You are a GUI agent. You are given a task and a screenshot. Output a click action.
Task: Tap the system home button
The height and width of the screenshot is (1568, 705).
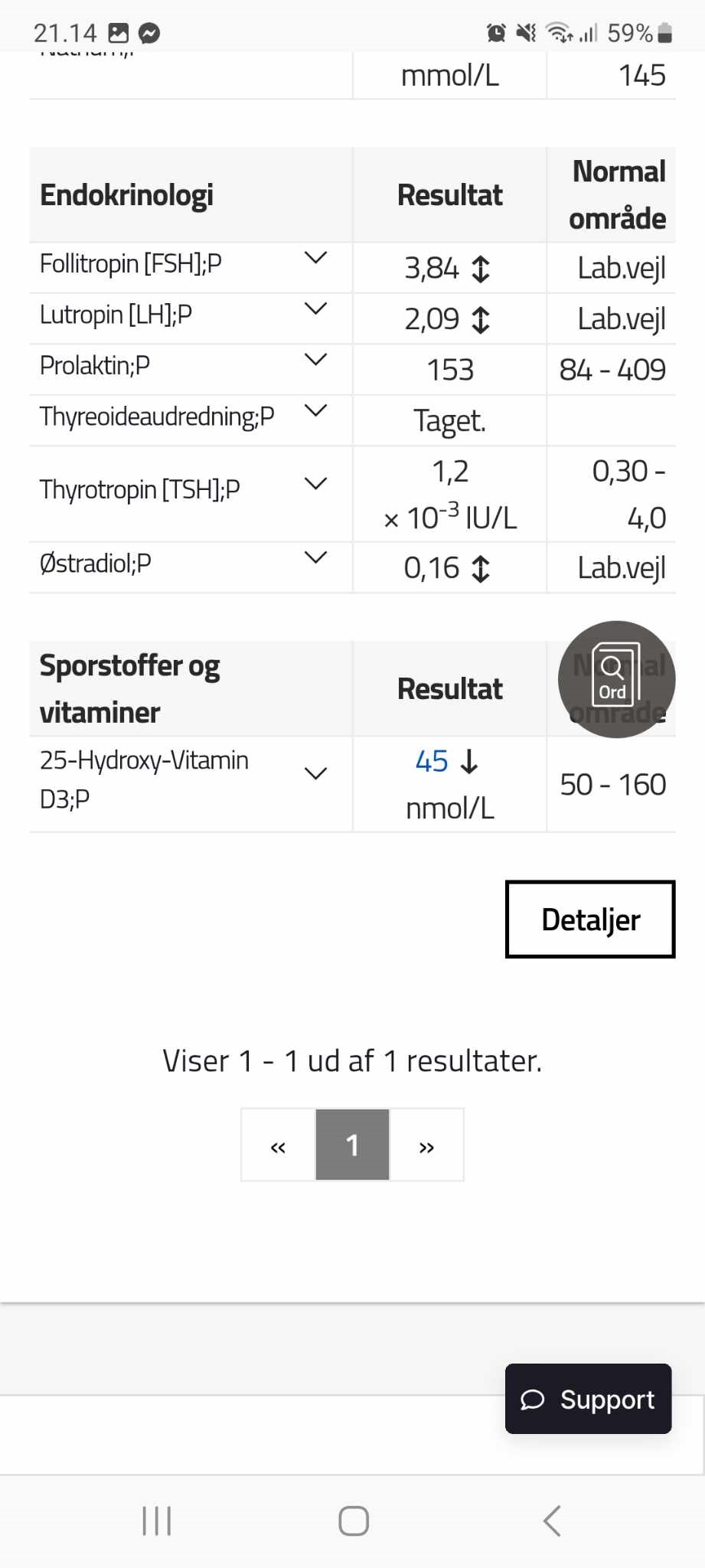[353, 1521]
